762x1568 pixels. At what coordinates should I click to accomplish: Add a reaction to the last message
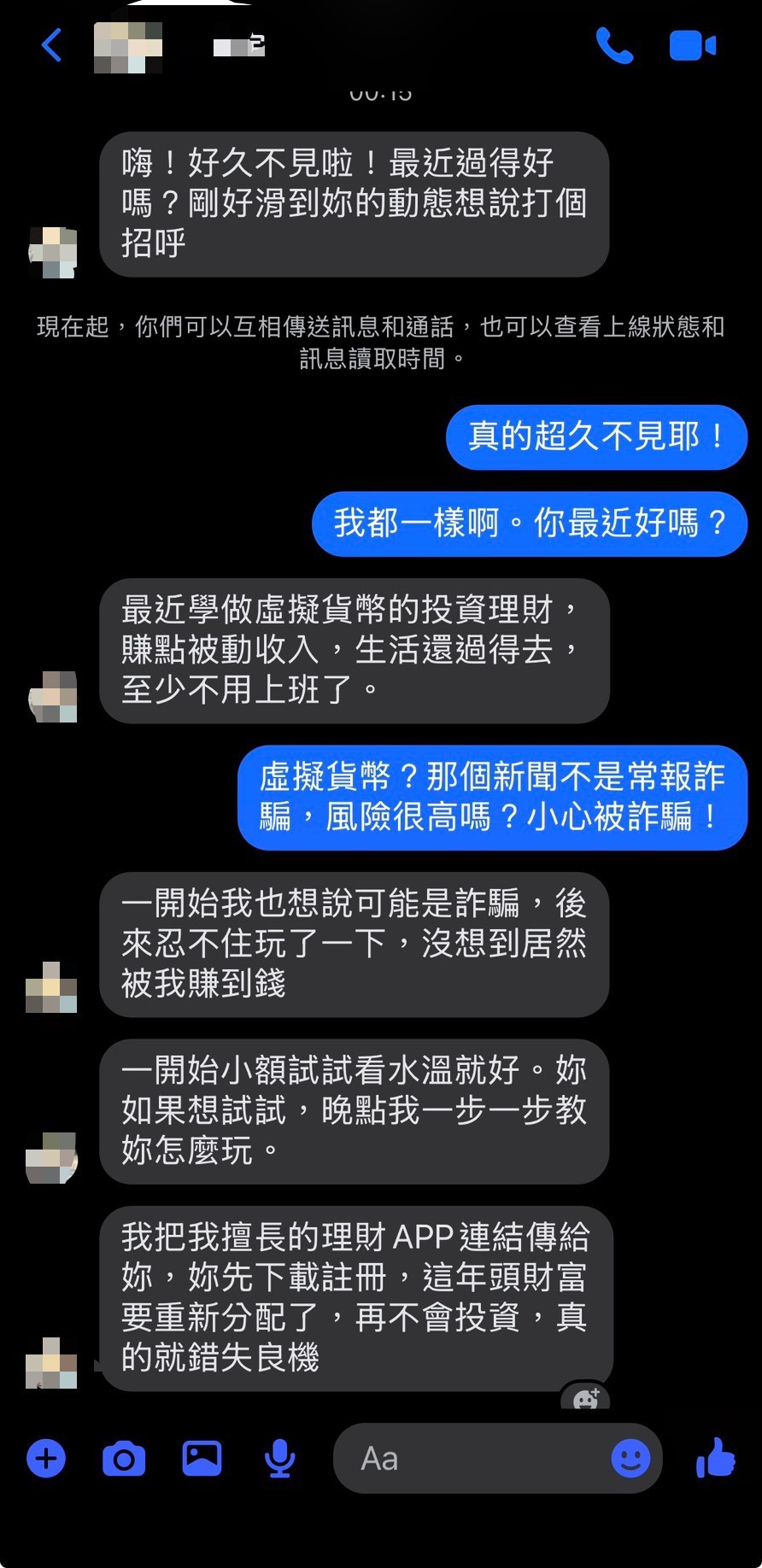pyautogui.click(x=585, y=1399)
